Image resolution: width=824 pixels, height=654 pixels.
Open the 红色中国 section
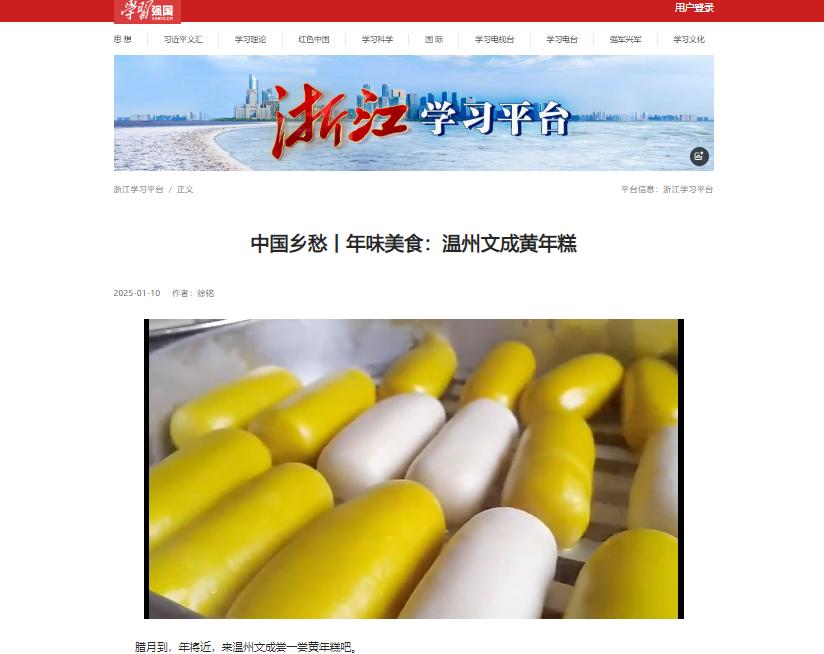313,40
